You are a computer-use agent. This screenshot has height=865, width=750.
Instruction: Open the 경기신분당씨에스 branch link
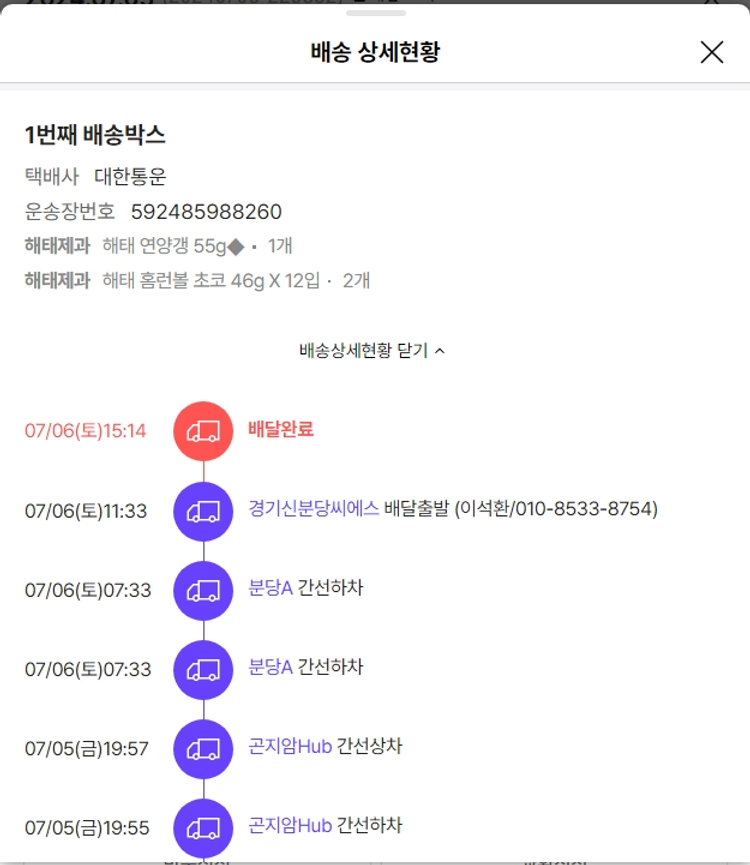tap(313, 509)
